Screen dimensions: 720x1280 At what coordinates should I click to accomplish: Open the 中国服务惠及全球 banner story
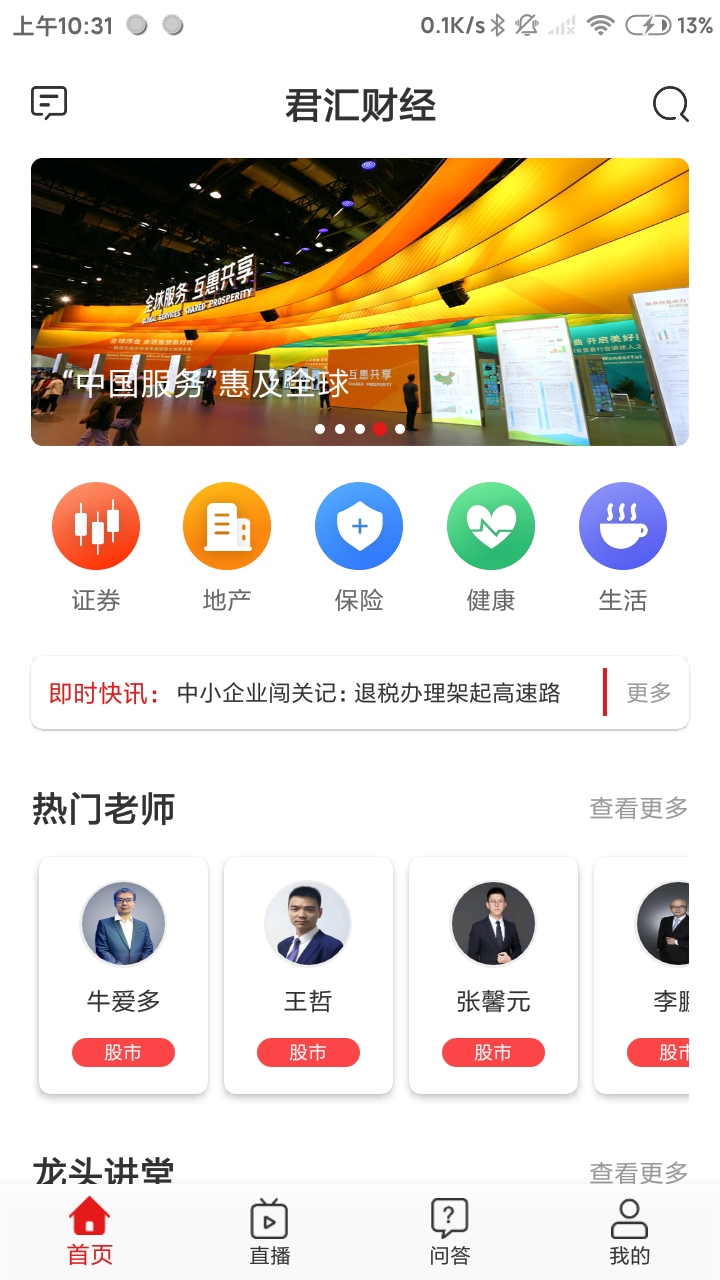[360, 300]
